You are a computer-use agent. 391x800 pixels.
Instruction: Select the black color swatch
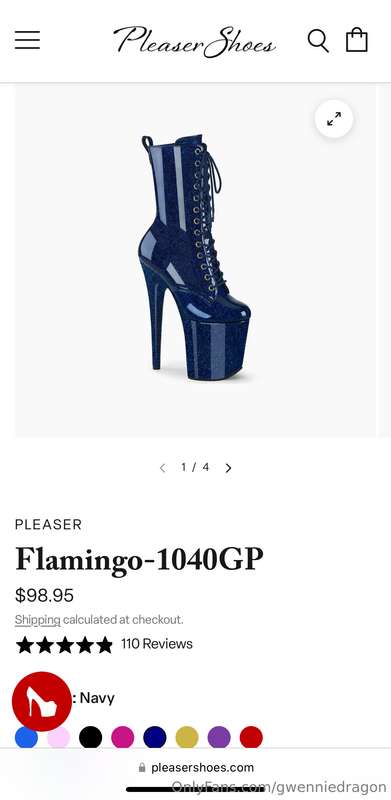(90, 737)
